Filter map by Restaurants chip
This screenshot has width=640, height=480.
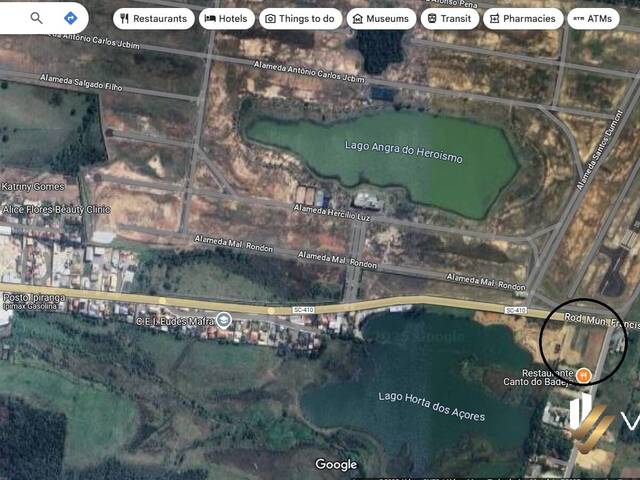pos(153,18)
